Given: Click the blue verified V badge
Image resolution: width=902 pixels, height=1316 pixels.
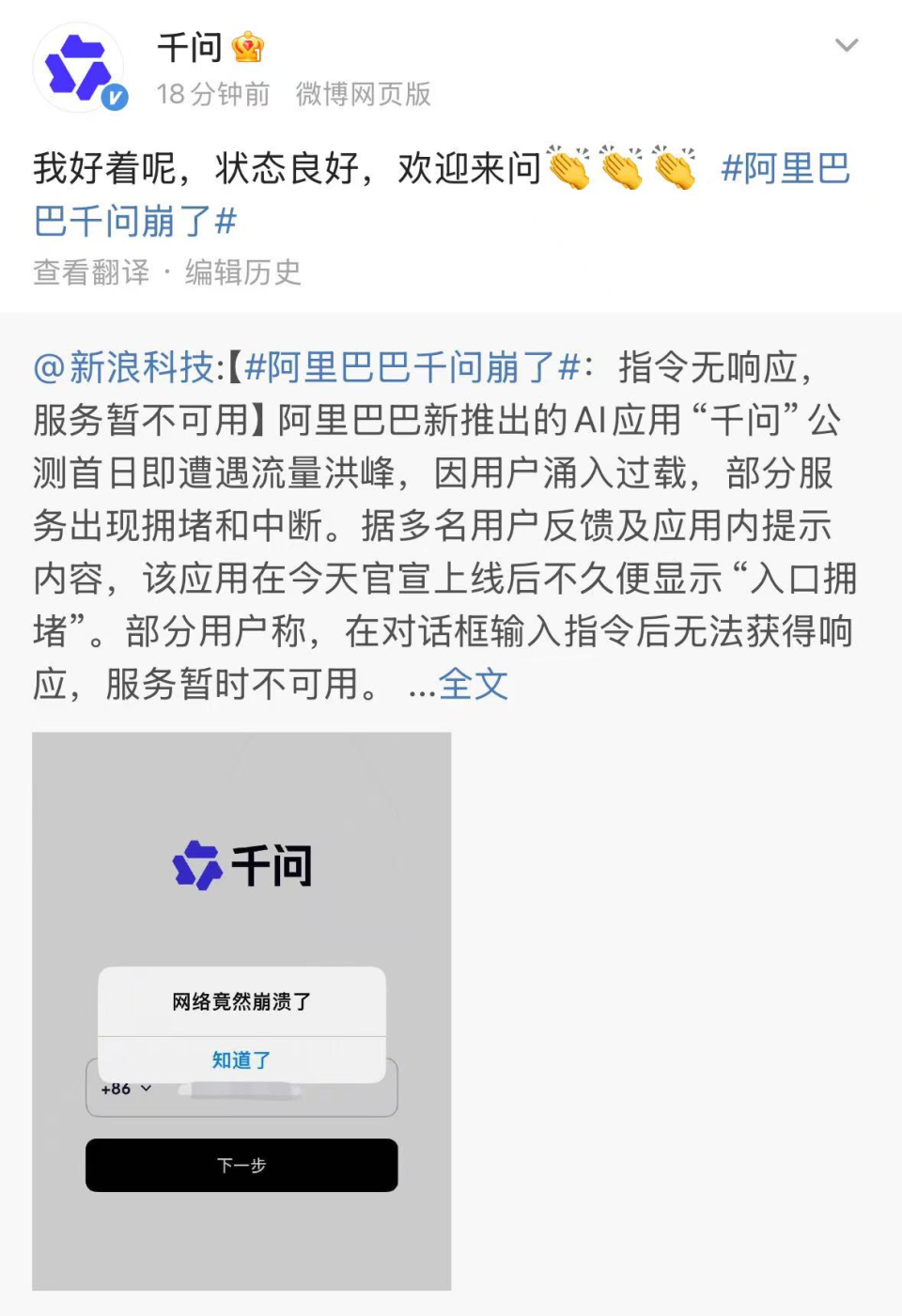Looking at the screenshot, I should point(113,94).
